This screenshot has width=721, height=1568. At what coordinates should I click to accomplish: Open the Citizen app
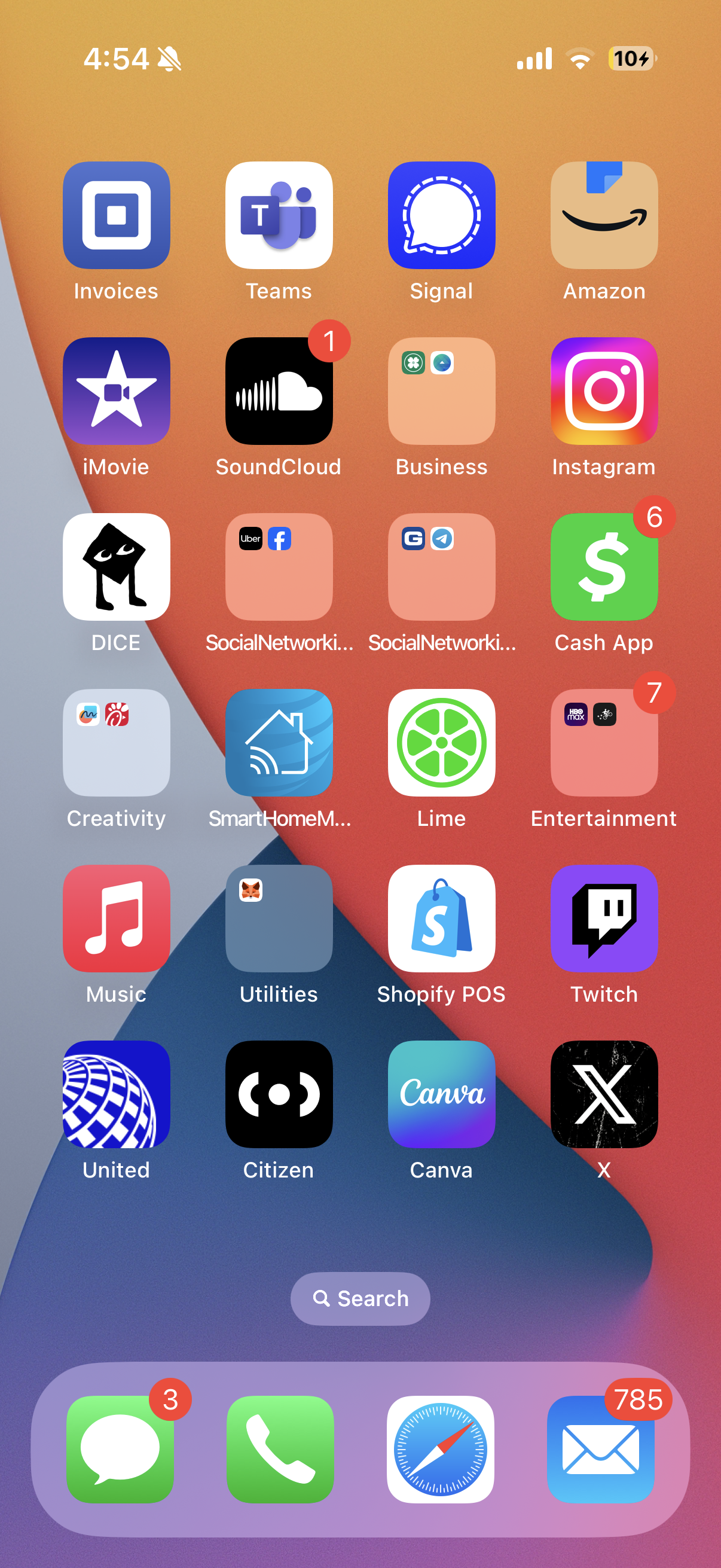pyautogui.click(x=279, y=1094)
